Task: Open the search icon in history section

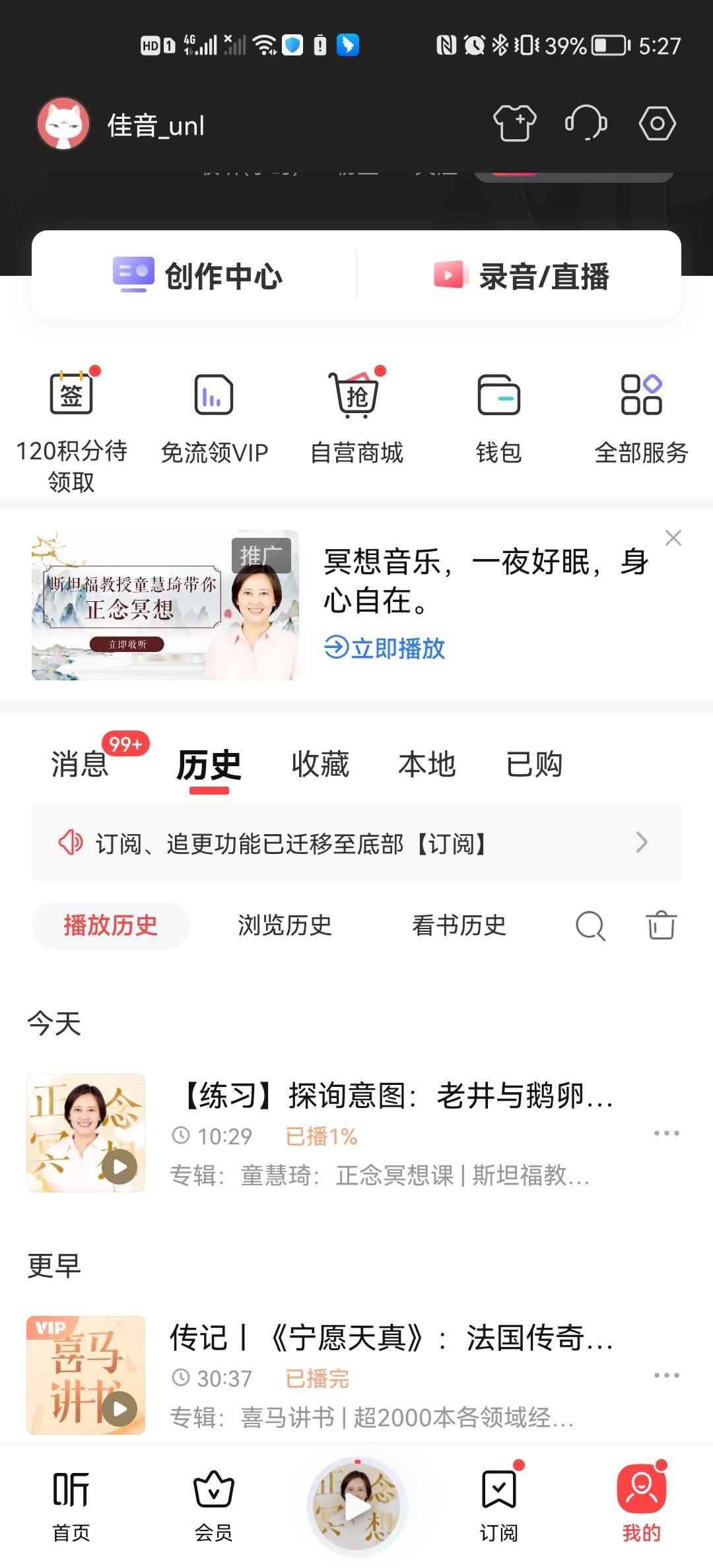Action: click(x=590, y=925)
